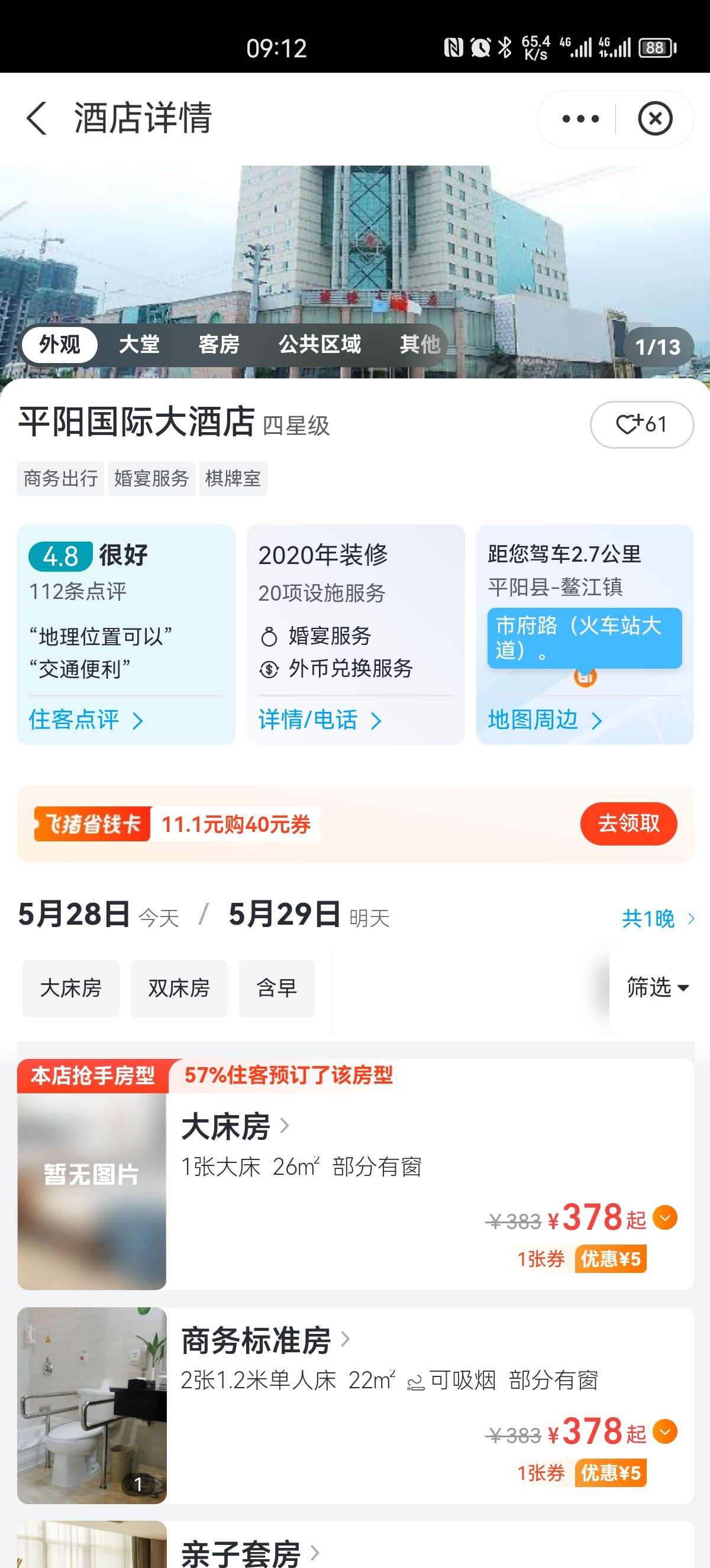Add hotel to favorites
Screen dimensions: 710x1568
pyautogui.click(x=641, y=425)
